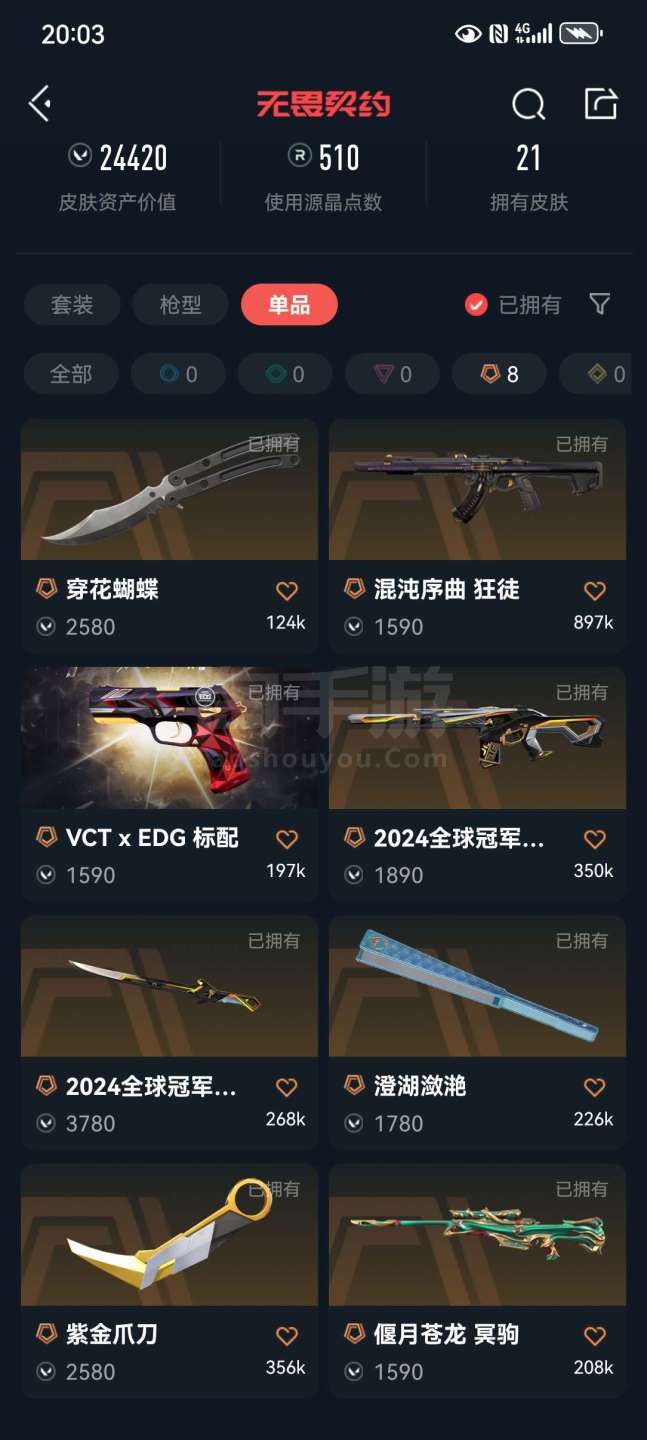Screen dimensions: 647x1440
Task: Open the filter funnel icon
Action: tap(599, 304)
